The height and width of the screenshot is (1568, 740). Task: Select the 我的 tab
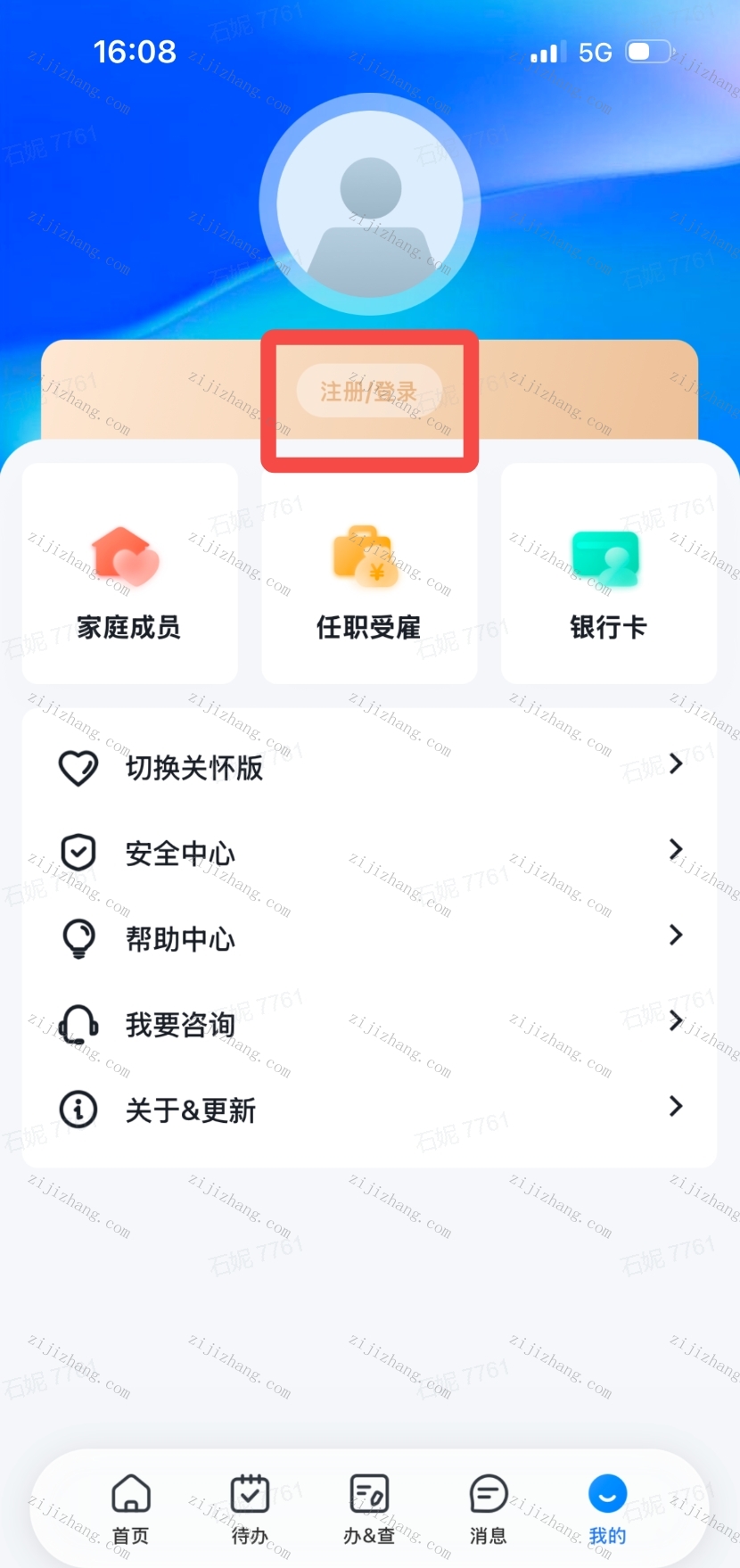(607, 1509)
